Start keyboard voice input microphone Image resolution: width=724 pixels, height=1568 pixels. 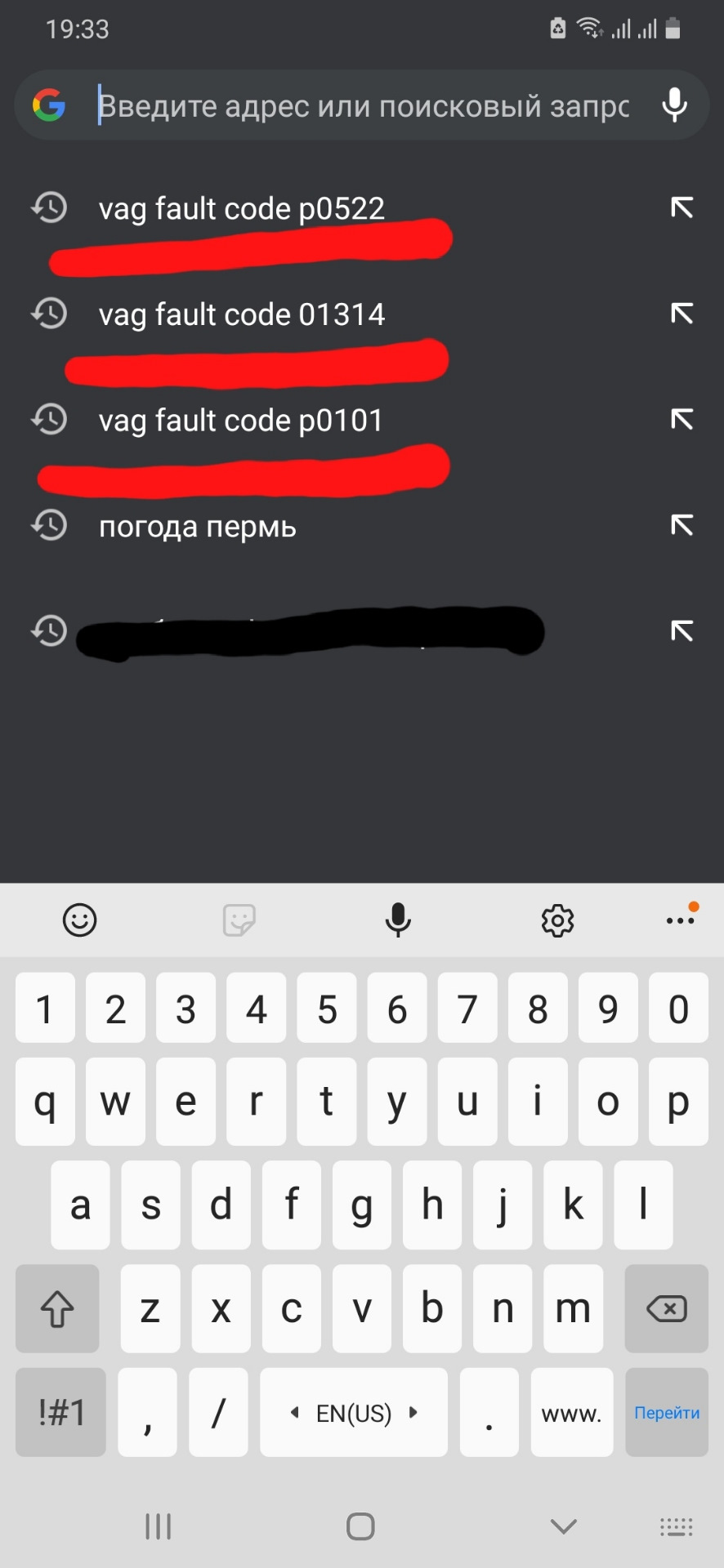pyautogui.click(x=398, y=920)
